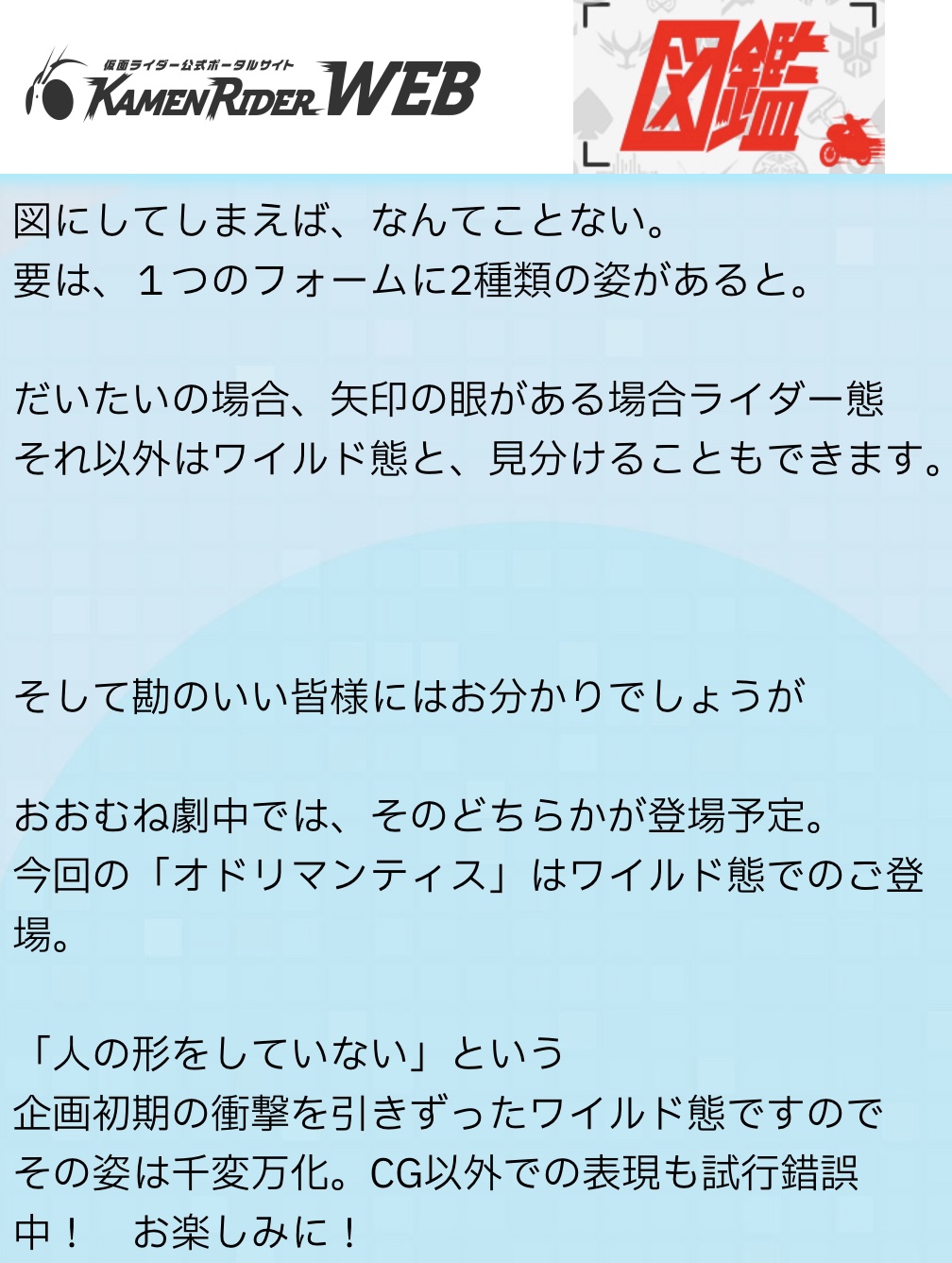Screen dimensions: 952x1263
Task: Open the 図鑑 encyclopedia banner
Action: coord(728,87)
